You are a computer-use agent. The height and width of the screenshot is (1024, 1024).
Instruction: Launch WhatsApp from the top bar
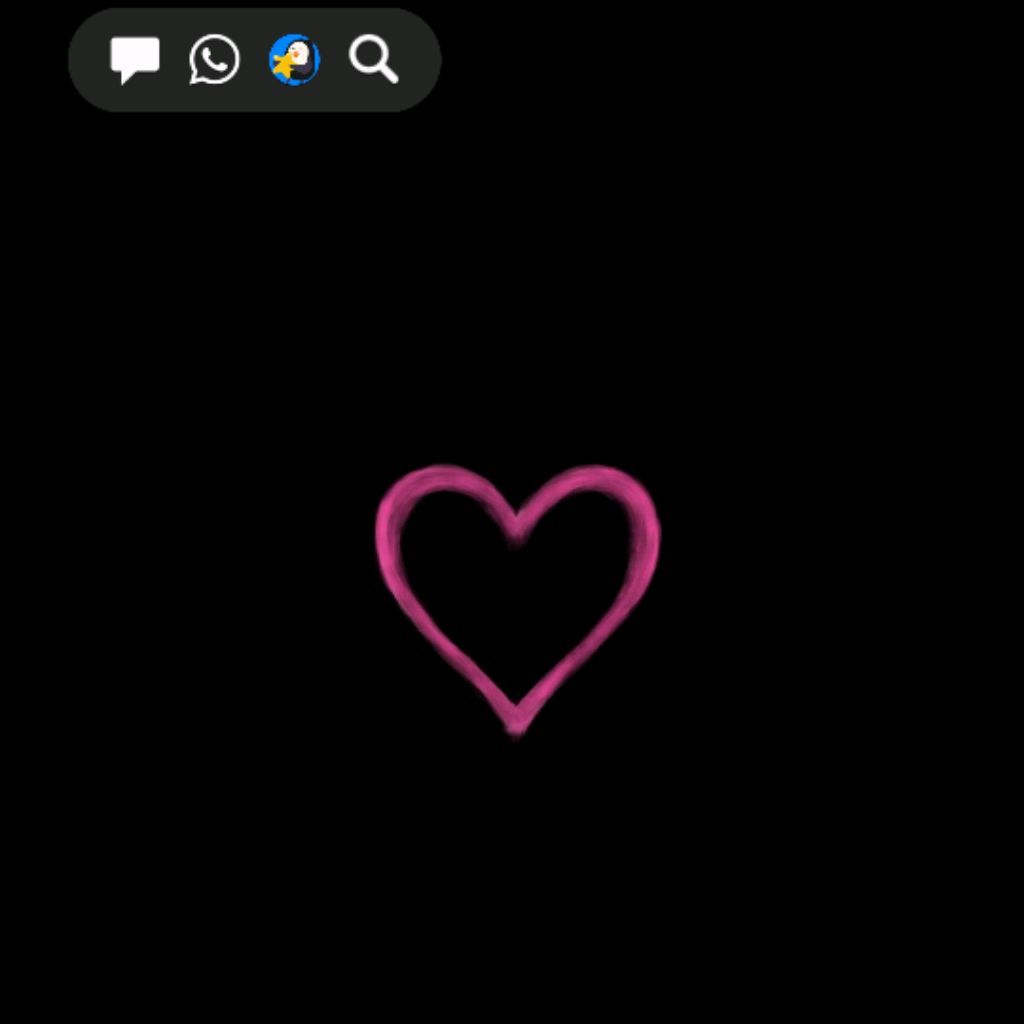pyautogui.click(x=214, y=60)
